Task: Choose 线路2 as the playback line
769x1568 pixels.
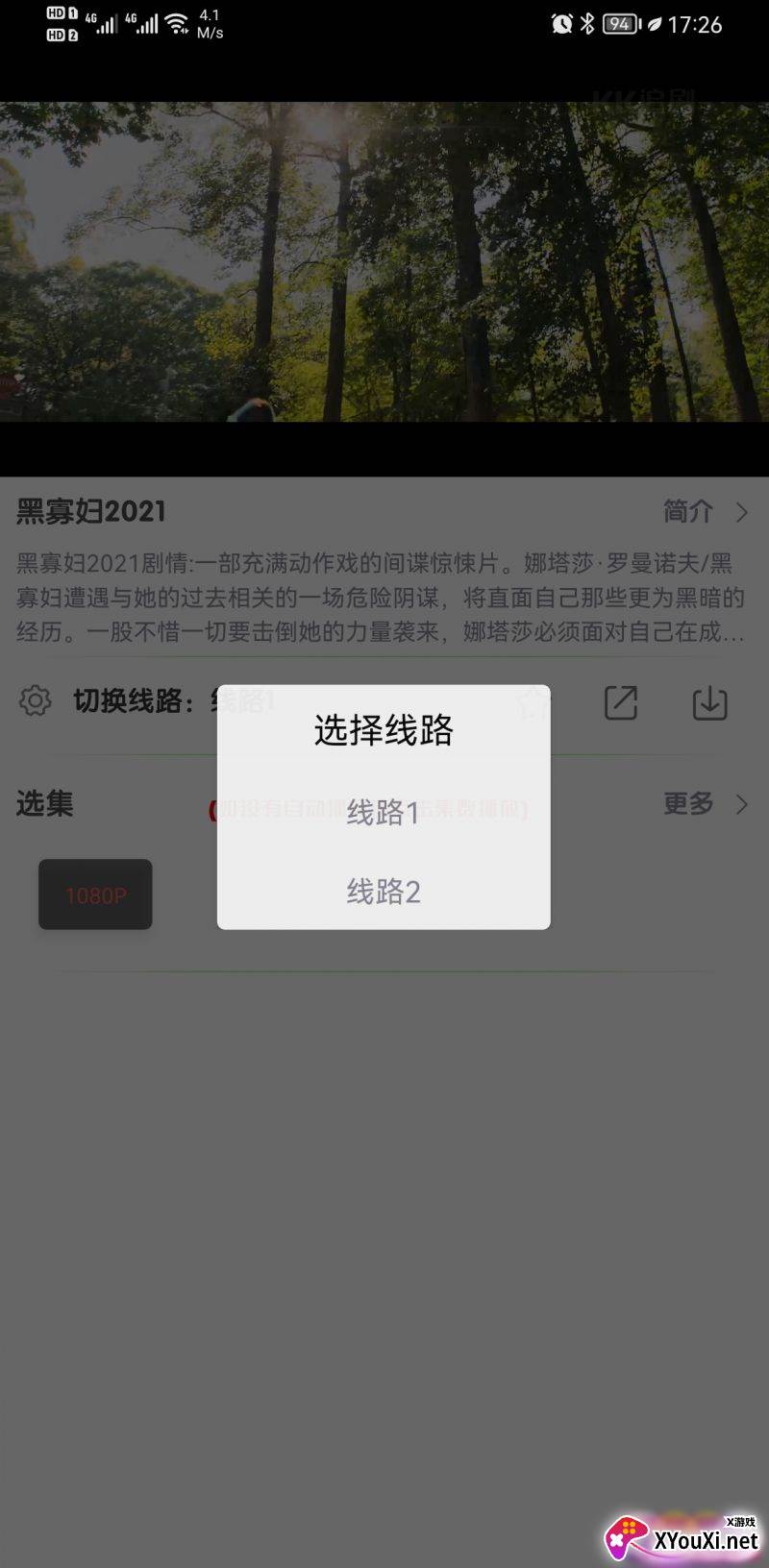Action: click(x=383, y=892)
